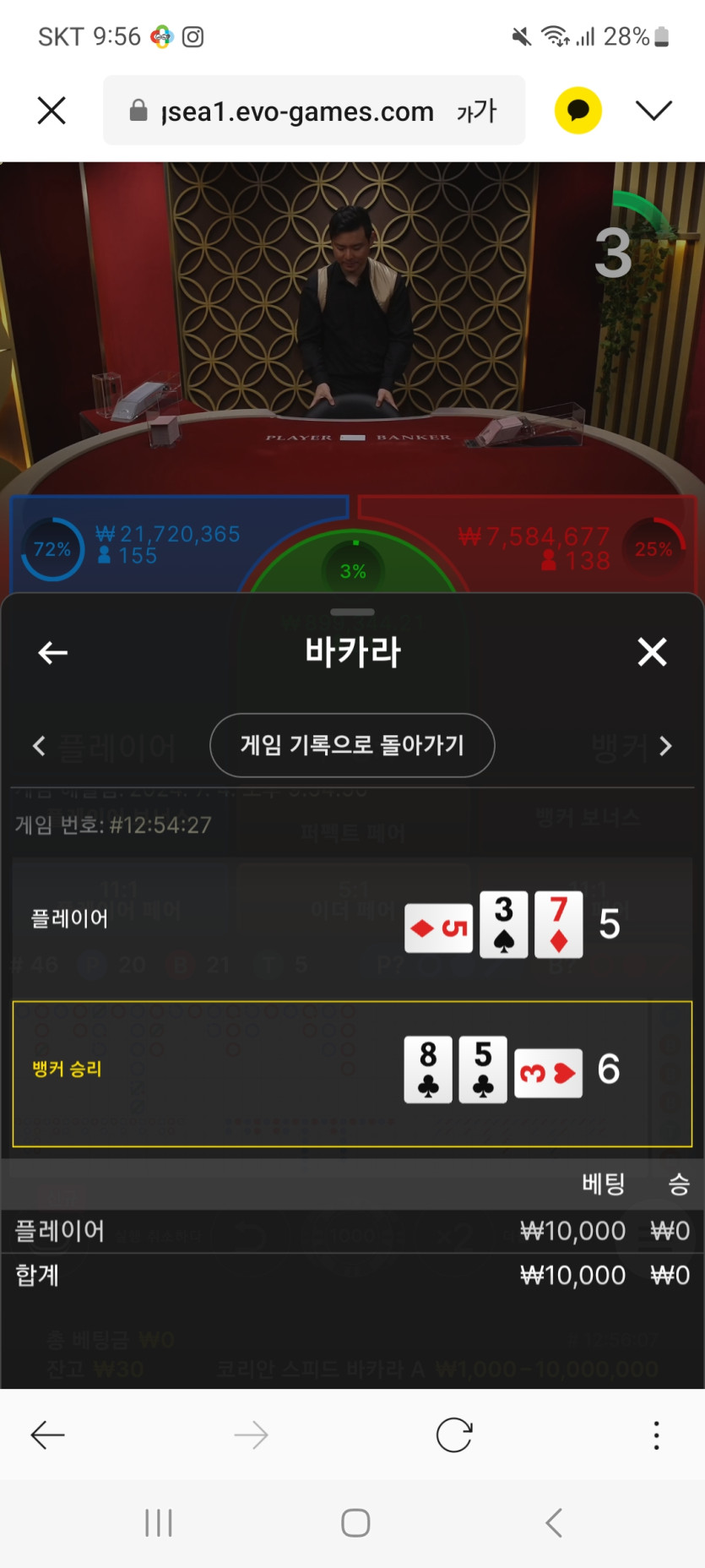Screen dimensions: 705x1568
Task: View the previous game record chevron
Action: [x=39, y=746]
